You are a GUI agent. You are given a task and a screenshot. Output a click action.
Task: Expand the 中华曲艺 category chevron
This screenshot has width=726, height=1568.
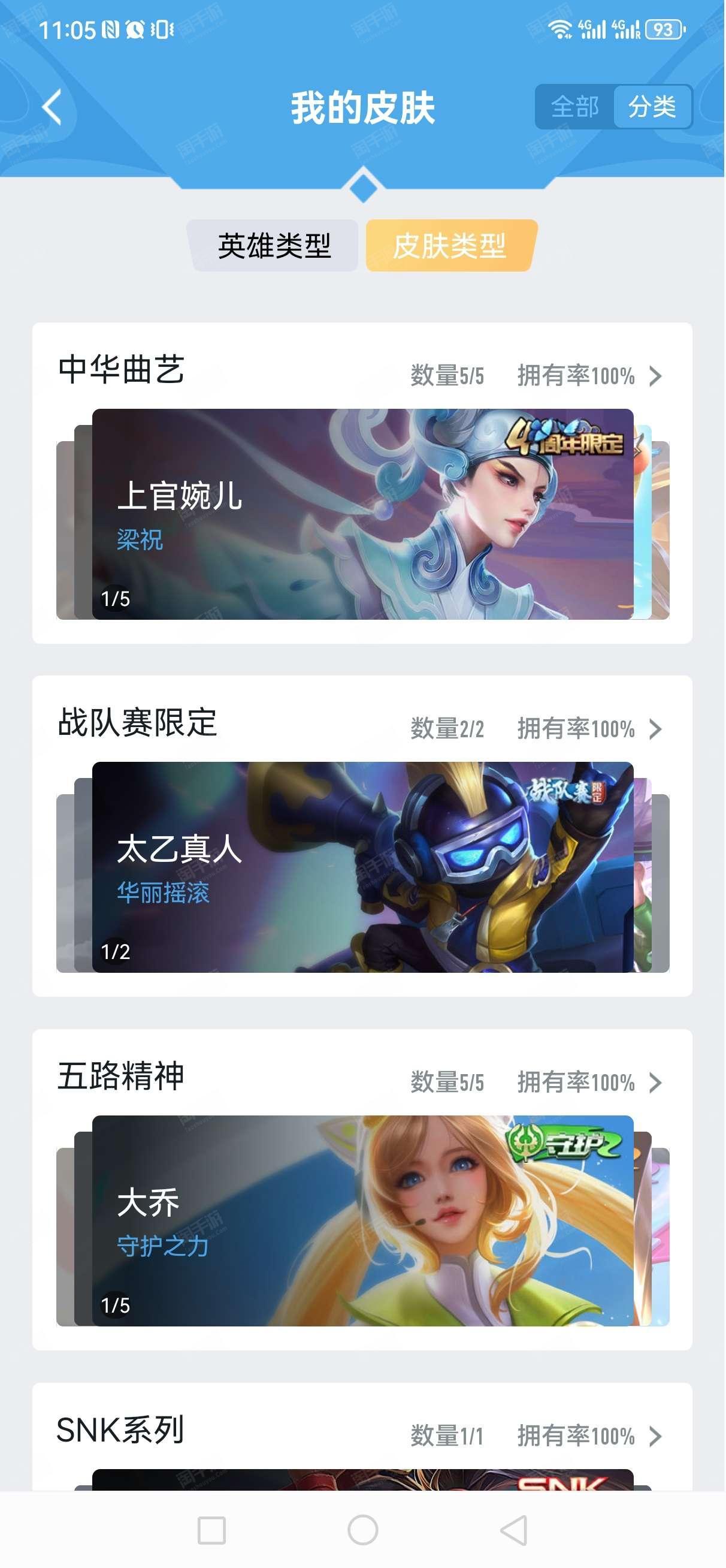click(x=655, y=376)
